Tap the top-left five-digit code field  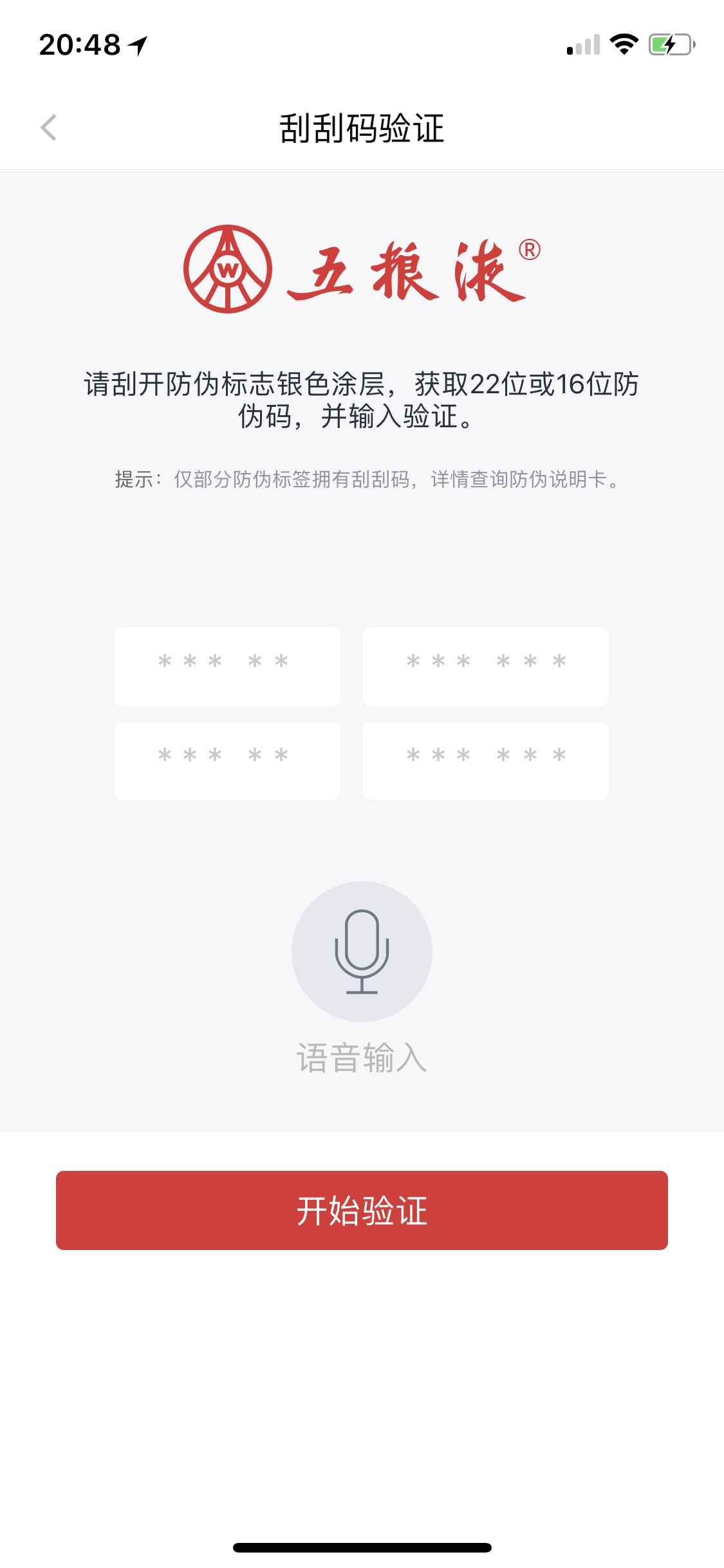[x=227, y=667]
